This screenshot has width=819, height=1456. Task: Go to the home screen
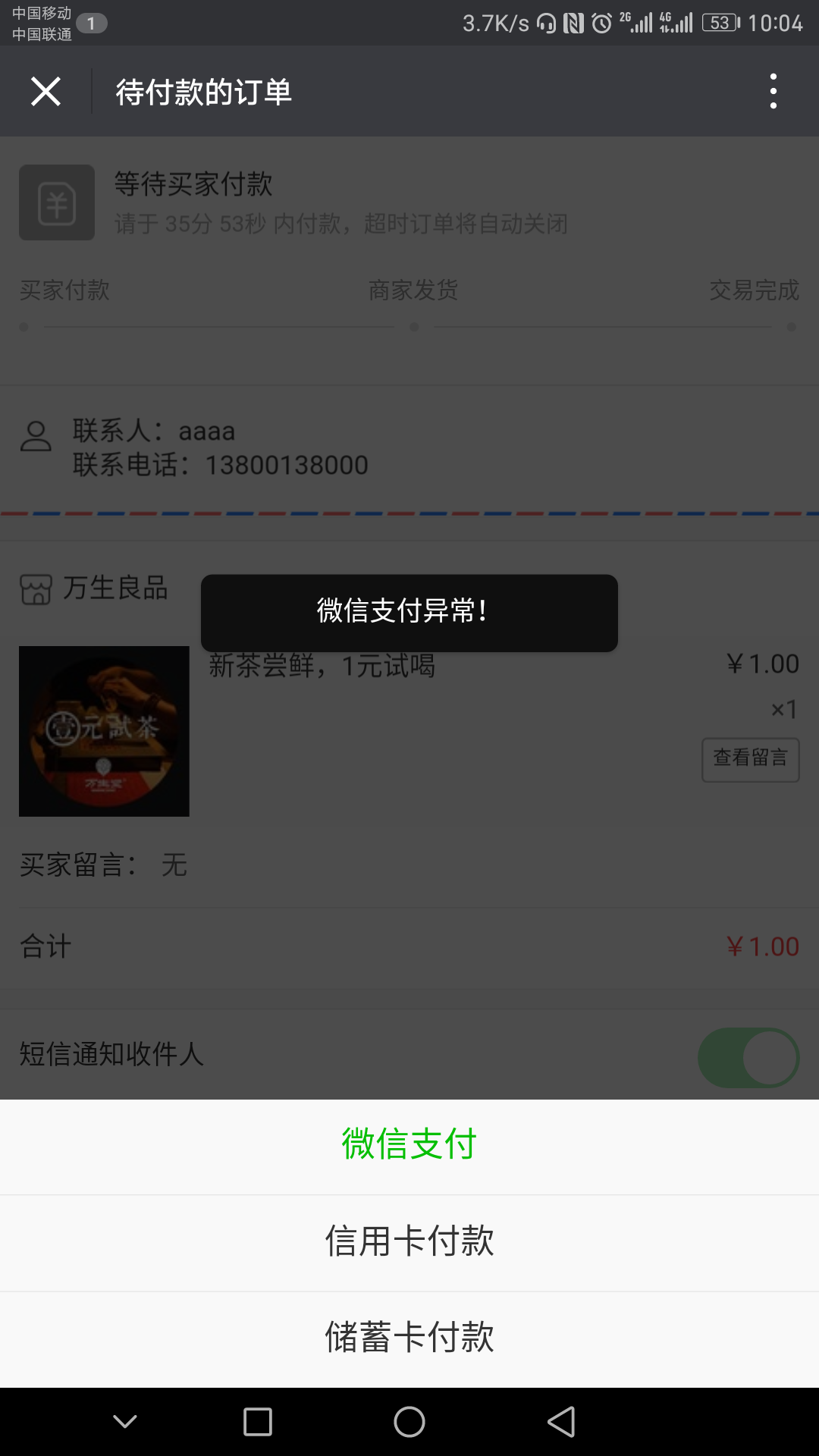click(409, 1422)
